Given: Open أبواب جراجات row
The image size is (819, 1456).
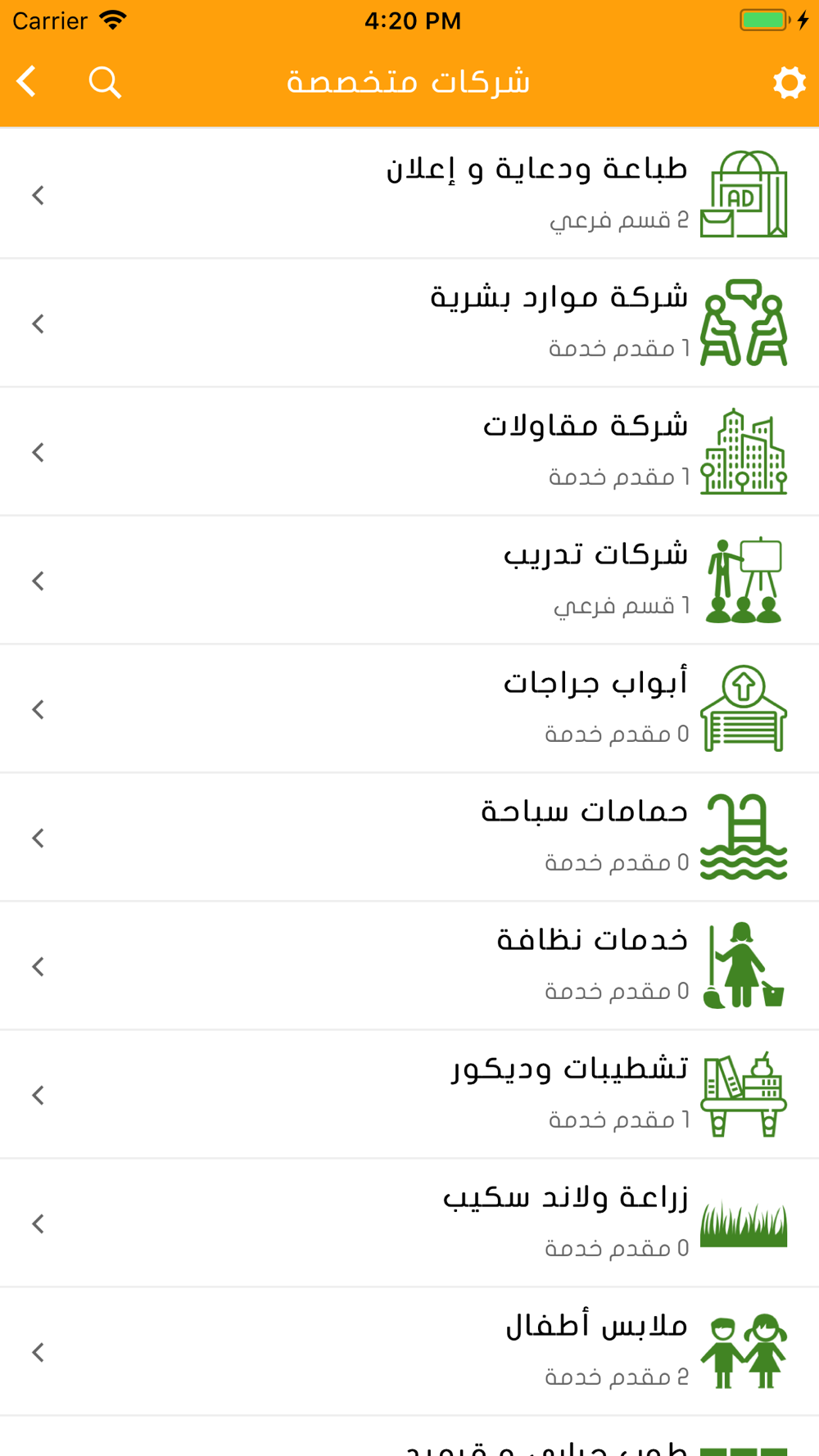Looking at the screenshot, I should 409,708.
